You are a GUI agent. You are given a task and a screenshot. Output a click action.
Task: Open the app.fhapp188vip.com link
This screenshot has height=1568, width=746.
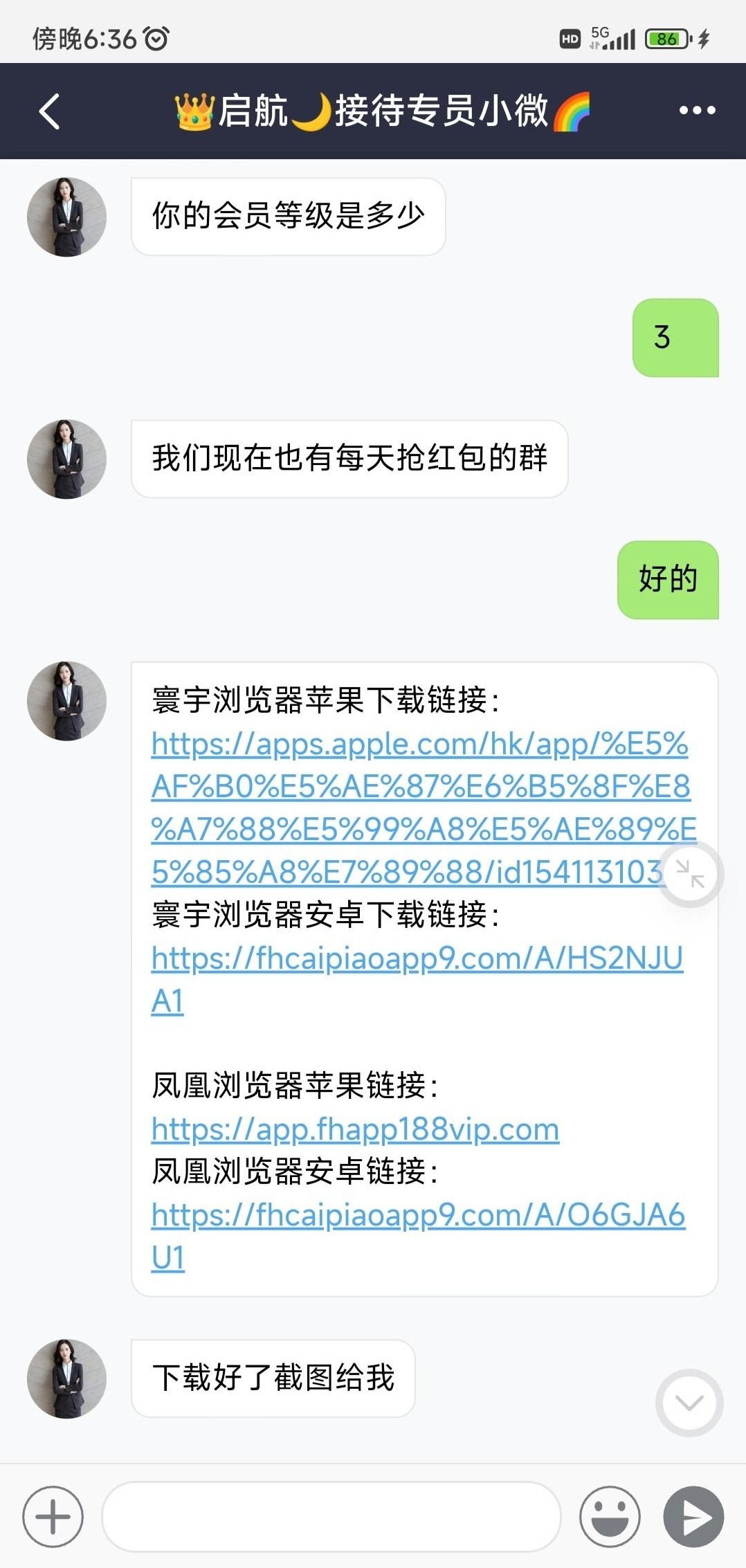(355, 1130)
